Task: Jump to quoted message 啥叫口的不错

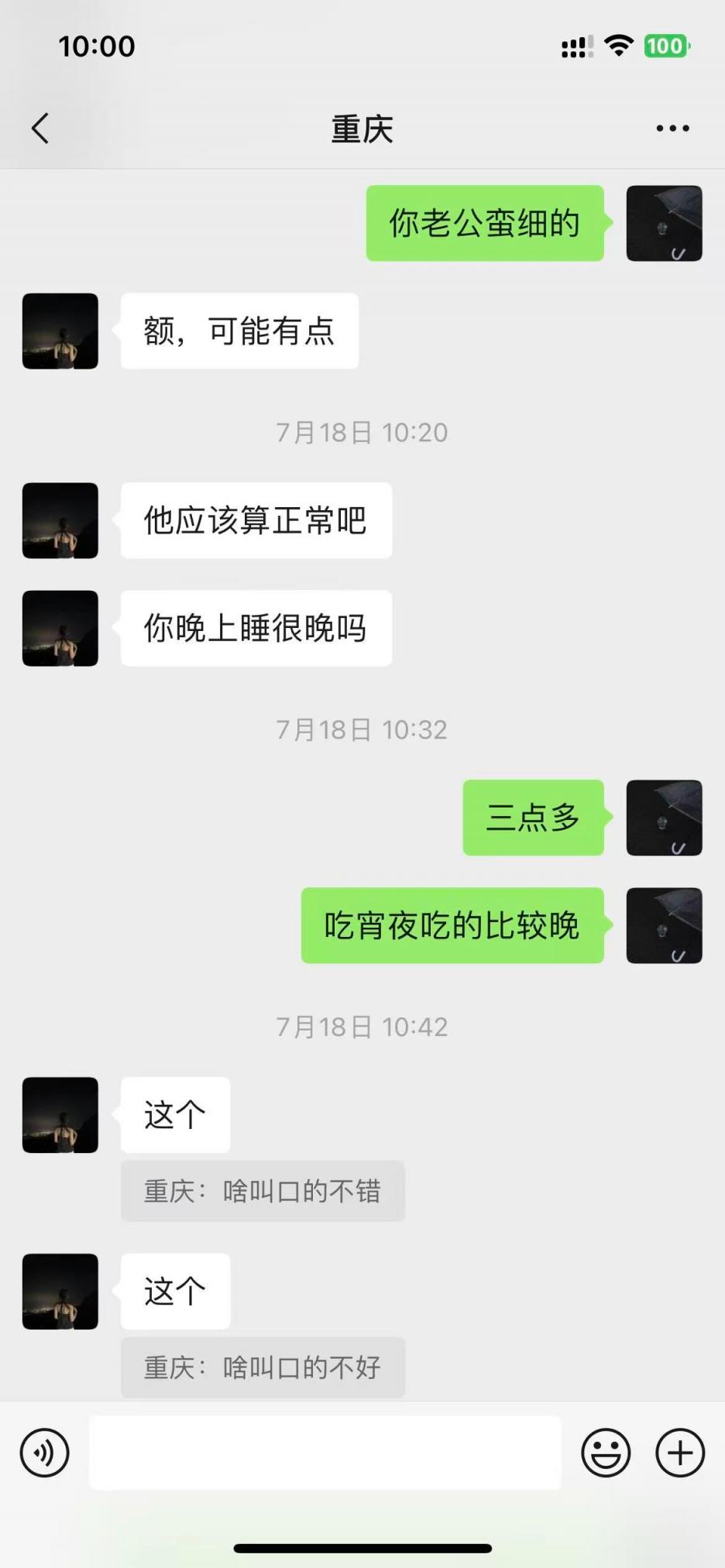Action: pos(263,1191)
